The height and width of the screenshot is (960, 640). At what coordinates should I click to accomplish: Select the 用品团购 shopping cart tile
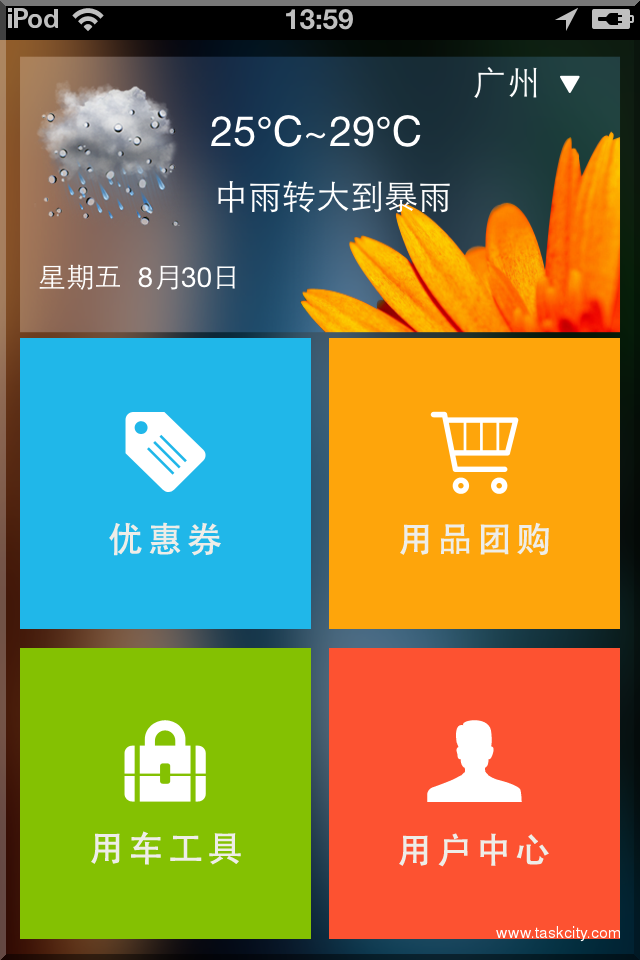pos(474,484)
